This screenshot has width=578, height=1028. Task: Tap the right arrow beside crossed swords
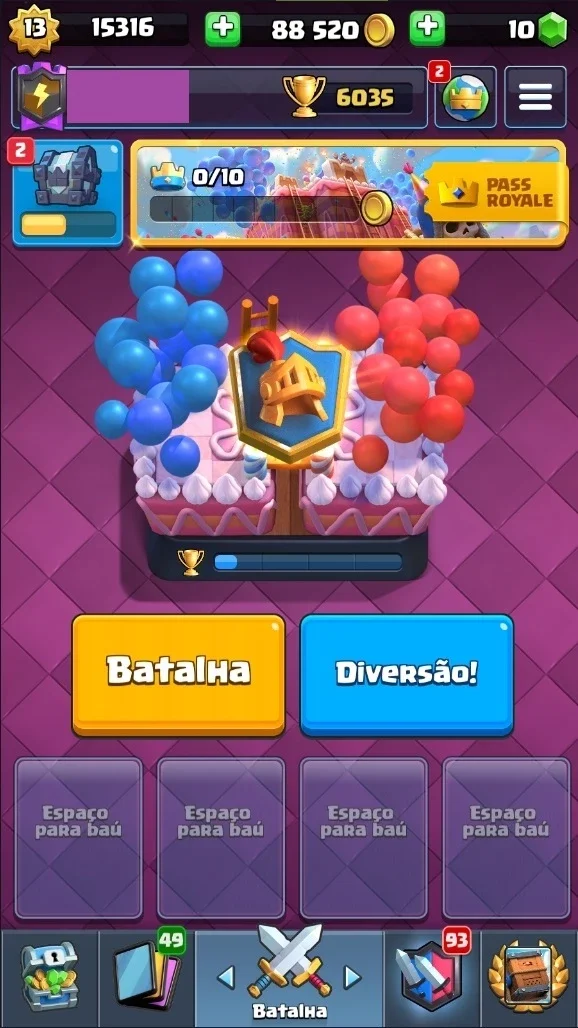click(x=353, y=978)
